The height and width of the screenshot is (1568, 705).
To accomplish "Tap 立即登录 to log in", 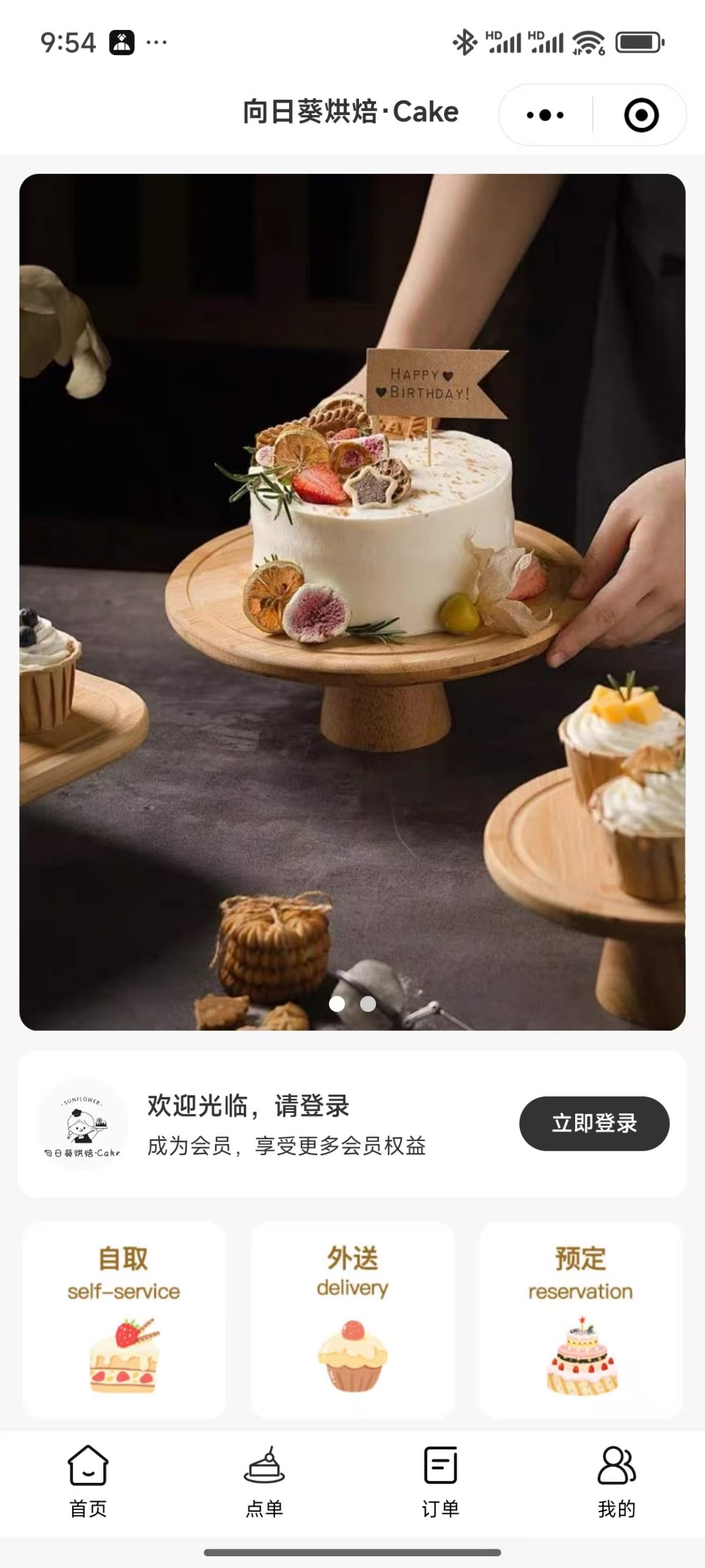I will click(x=594, y=1124).
